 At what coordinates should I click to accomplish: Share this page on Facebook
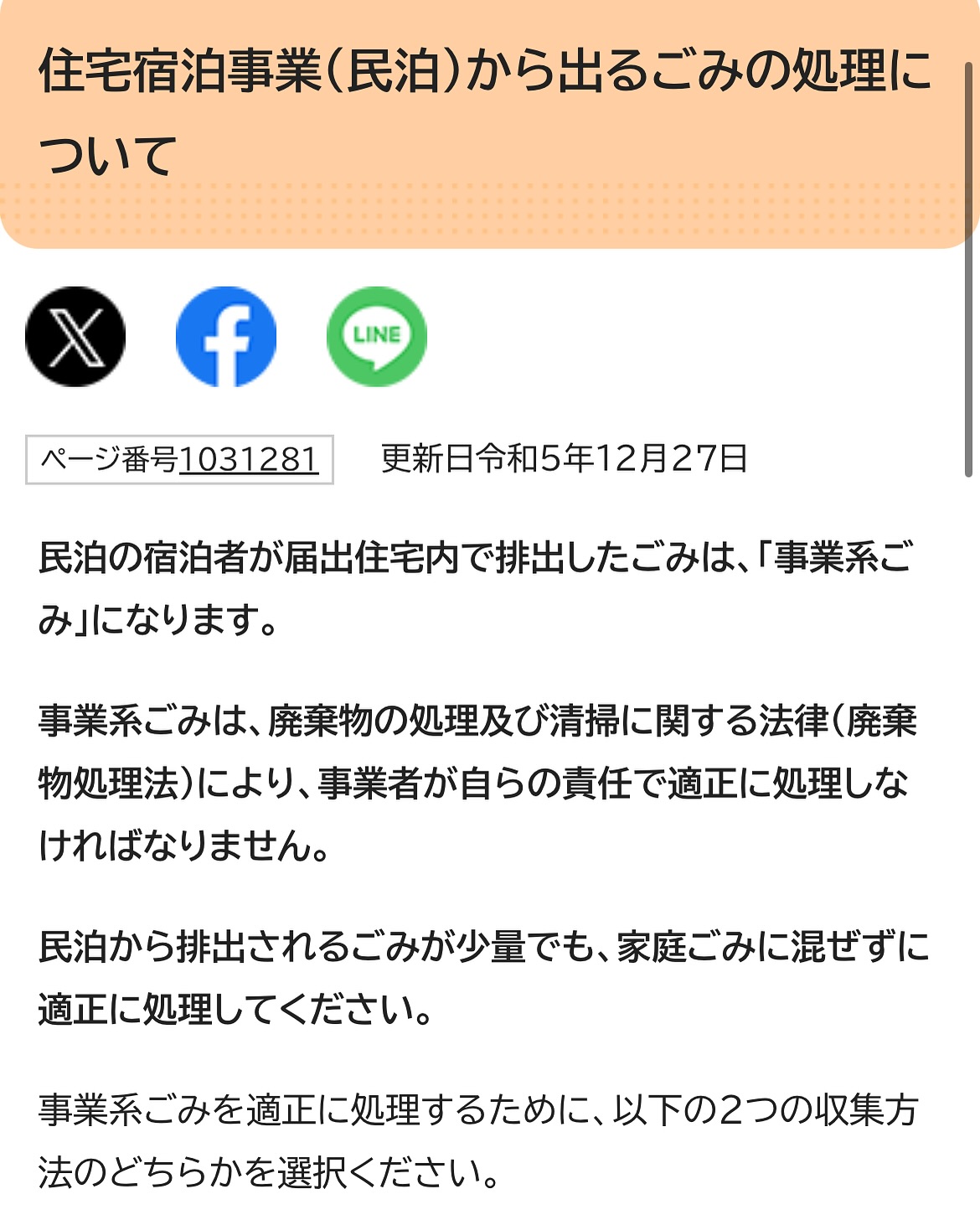[x=226, y=336]
